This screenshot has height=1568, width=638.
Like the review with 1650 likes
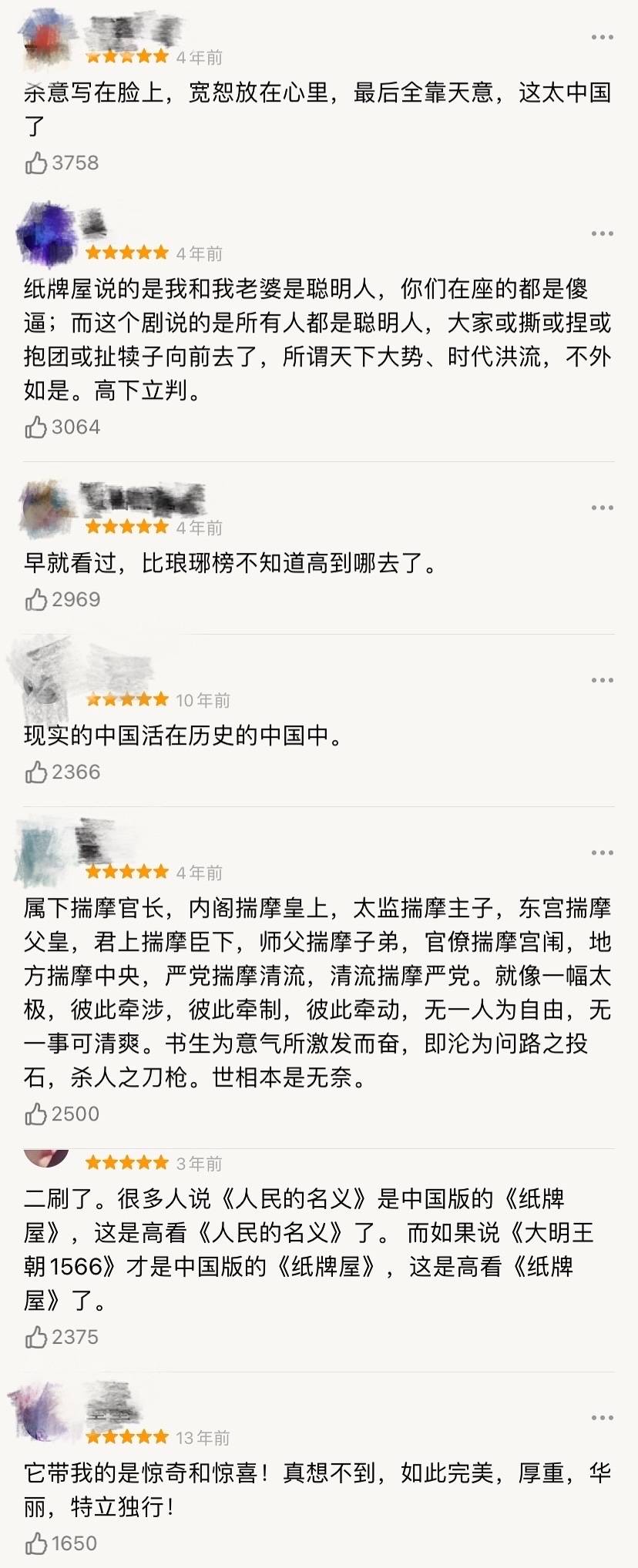[x=36, y=1543]
